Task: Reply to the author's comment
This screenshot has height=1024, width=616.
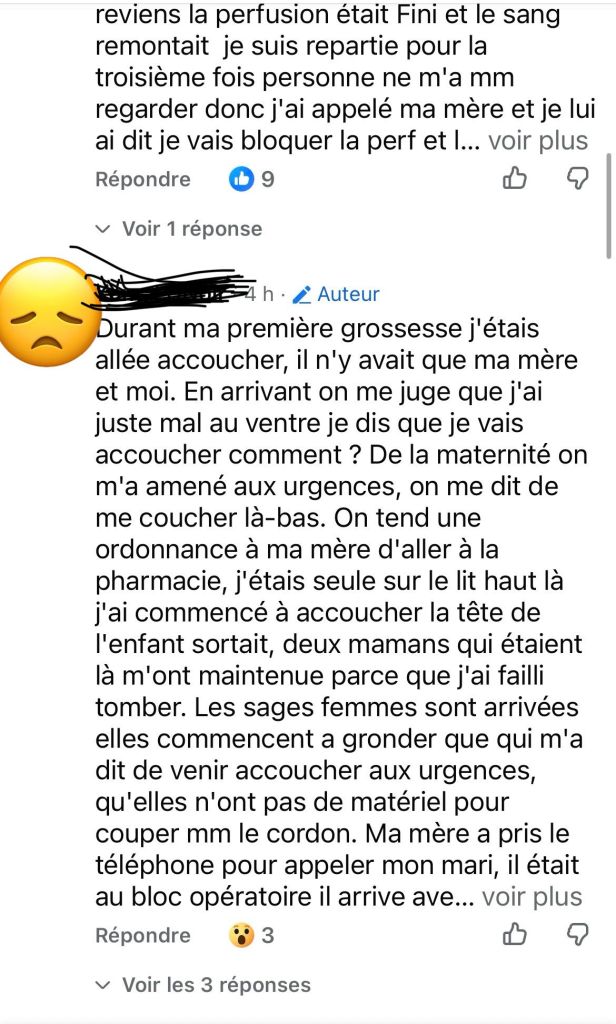Action: 142,936
